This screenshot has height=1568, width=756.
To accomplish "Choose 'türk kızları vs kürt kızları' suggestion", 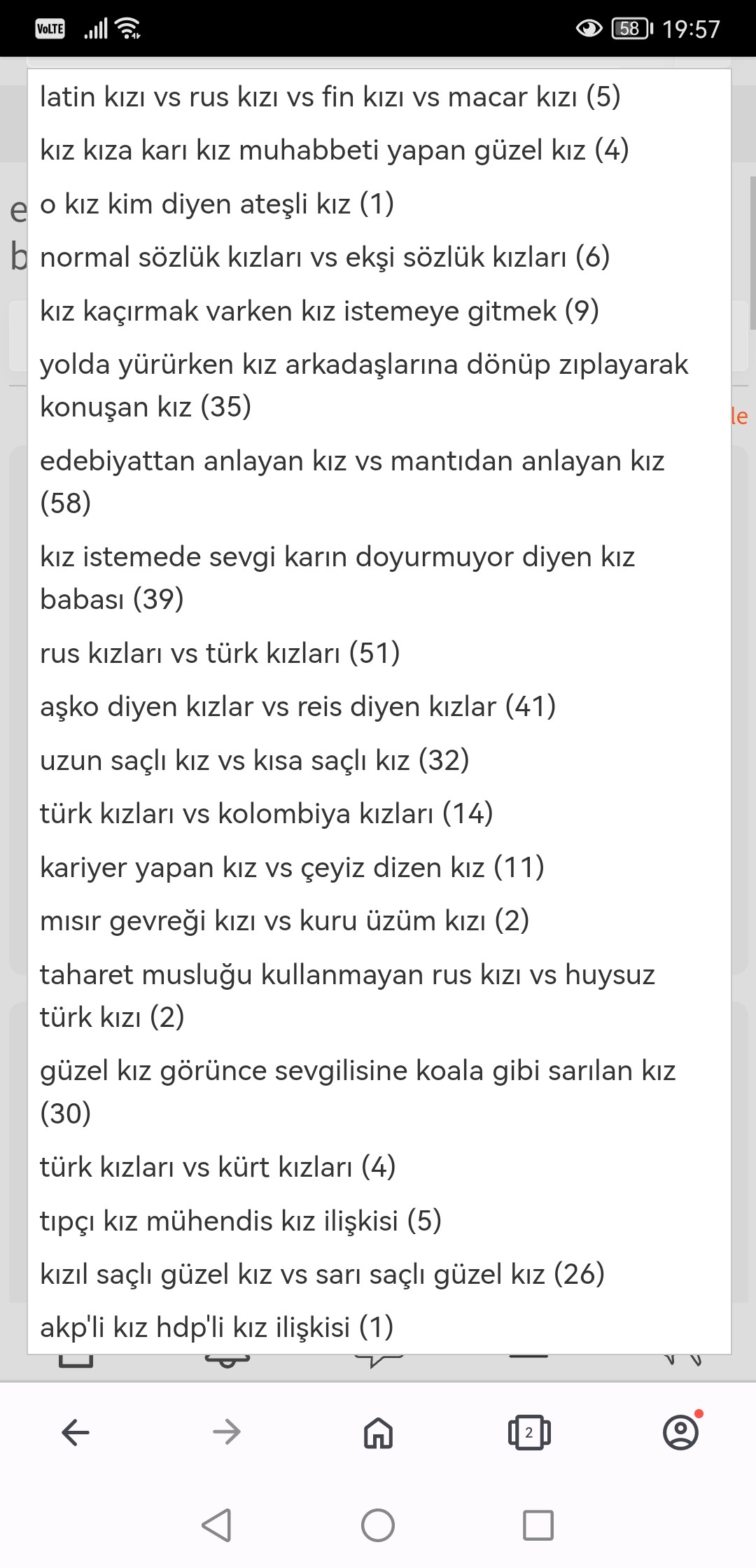I will [379, 1167].
